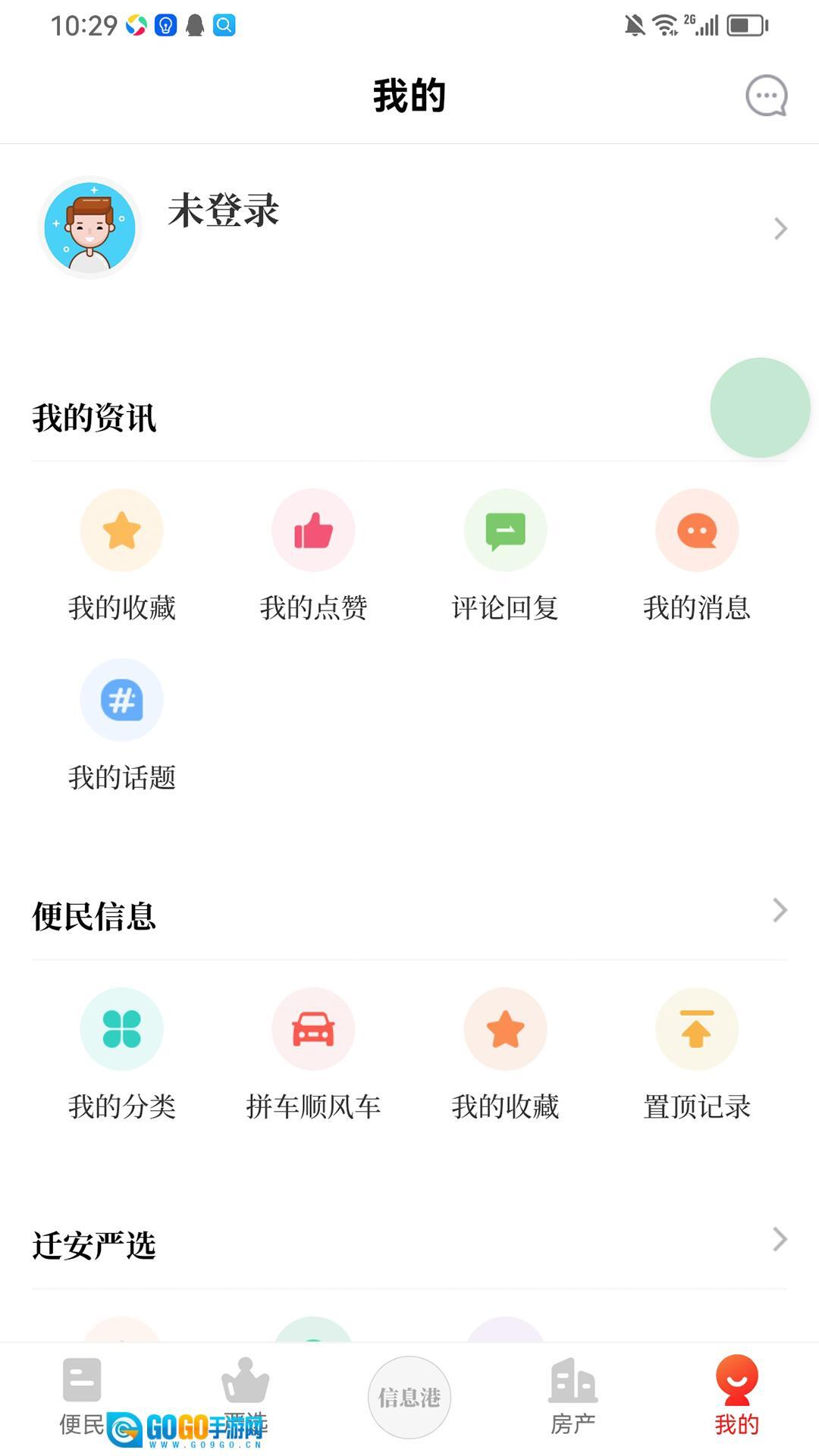Expand the 便民信息 section
Viewport: 819px width, 1456px height.
point(780,910)
